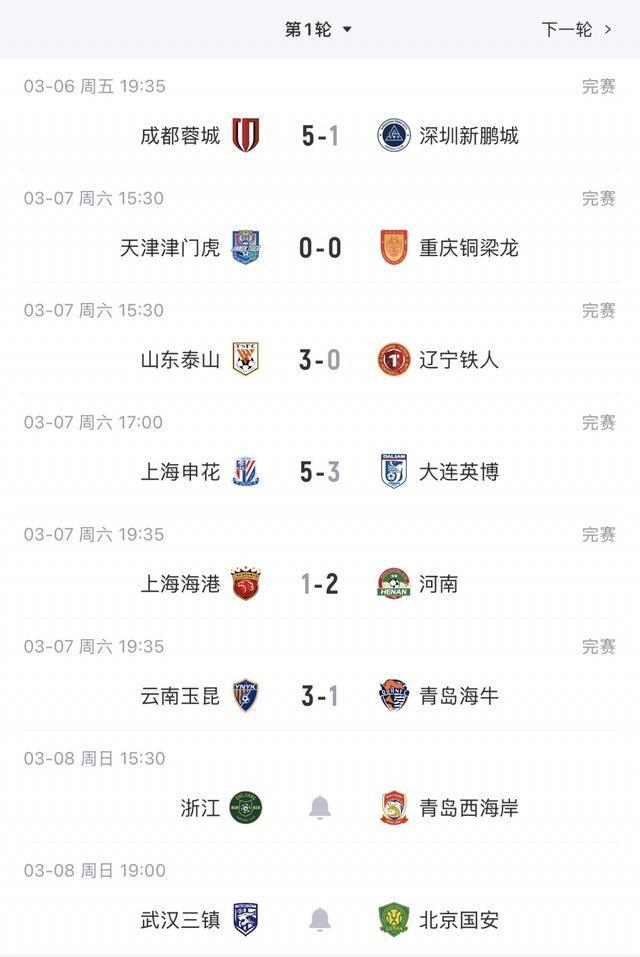Set reminder bell for 浙江 vs 青岛西海岸
This screenshot has height=957, width=640.
tap(320, 807)
